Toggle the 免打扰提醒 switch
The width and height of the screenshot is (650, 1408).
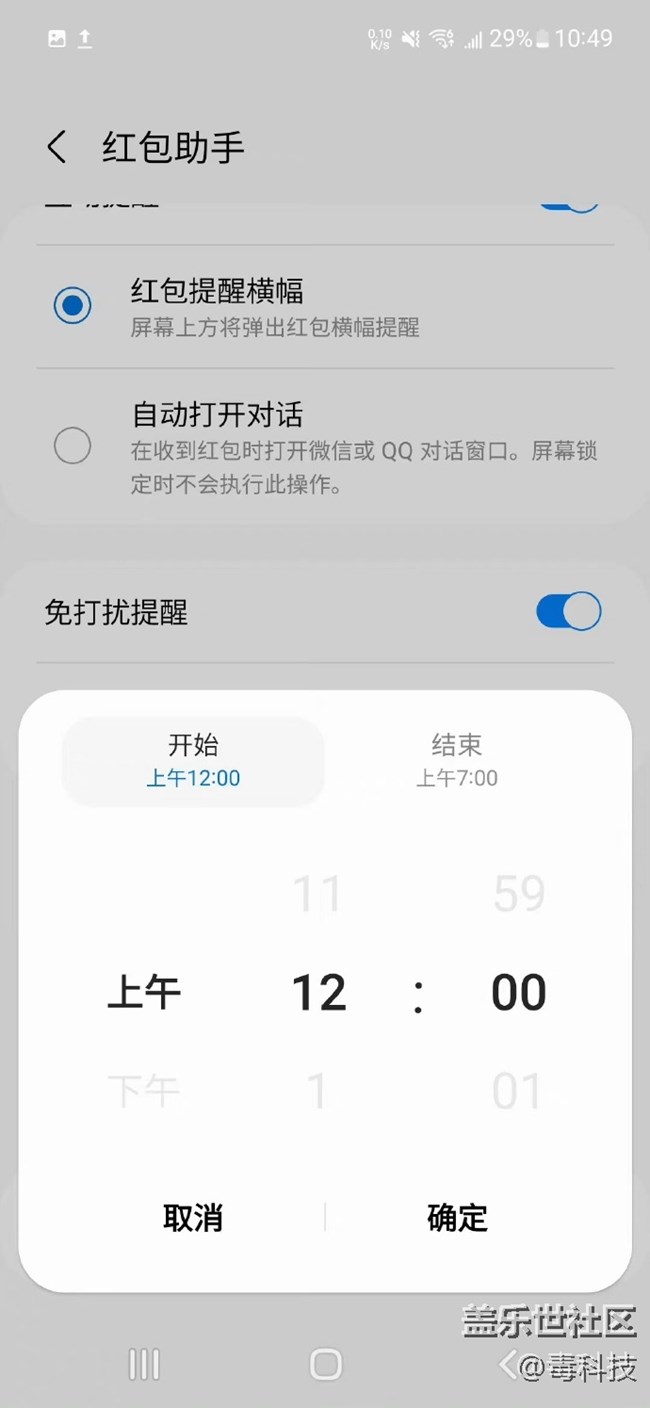click(x=568, y=612)
